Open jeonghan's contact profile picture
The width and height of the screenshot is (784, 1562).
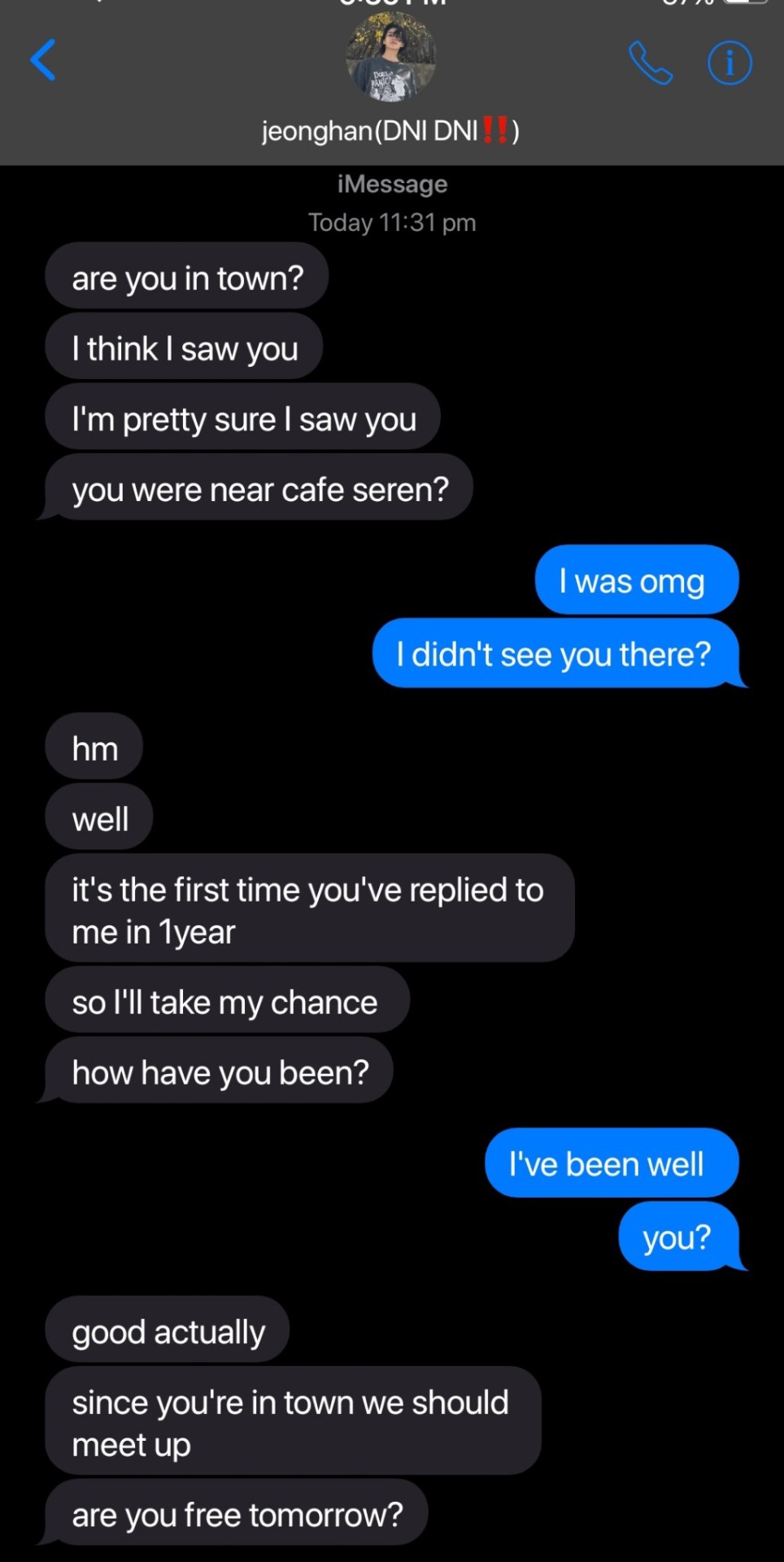[x=391, y=59]
